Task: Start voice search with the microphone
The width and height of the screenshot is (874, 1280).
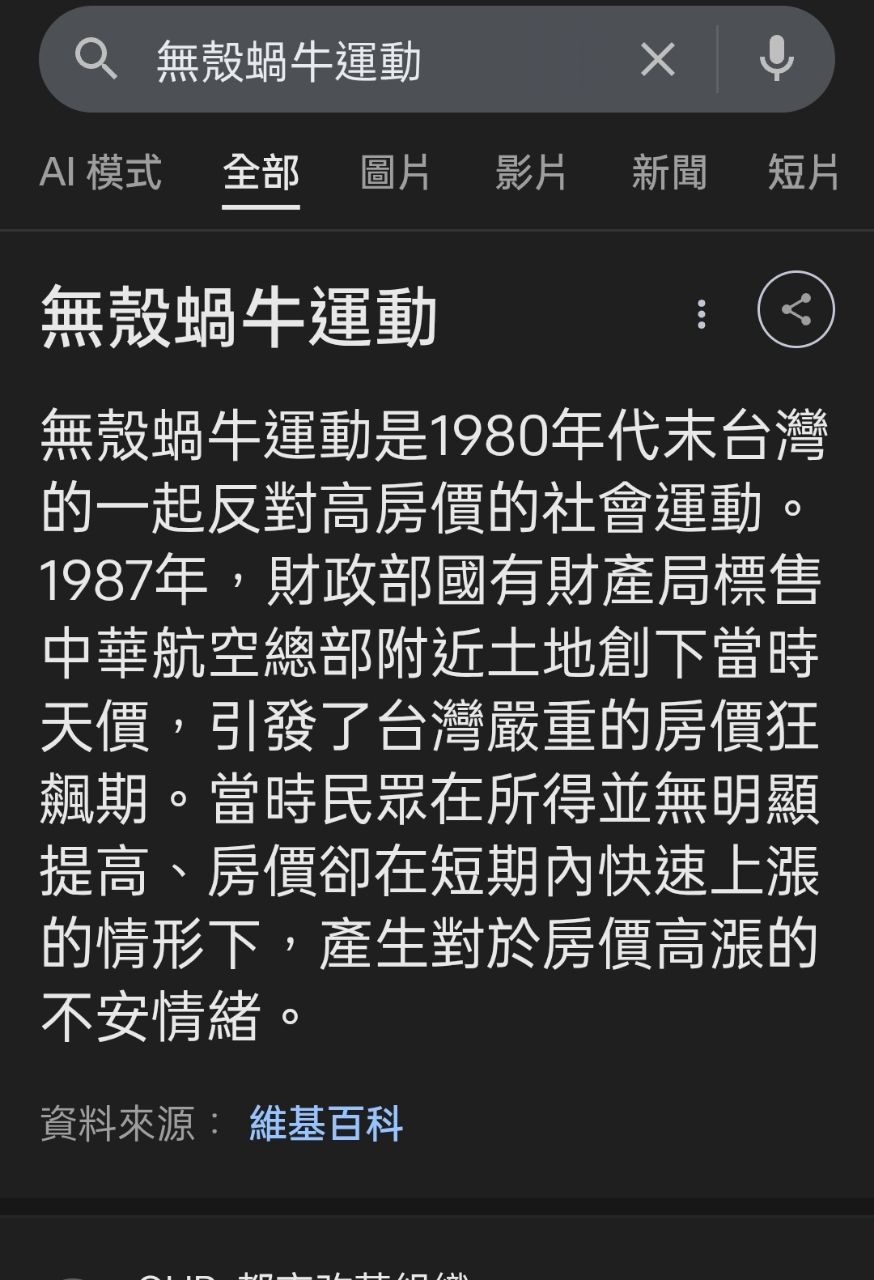Action: (x=776, y=60)
